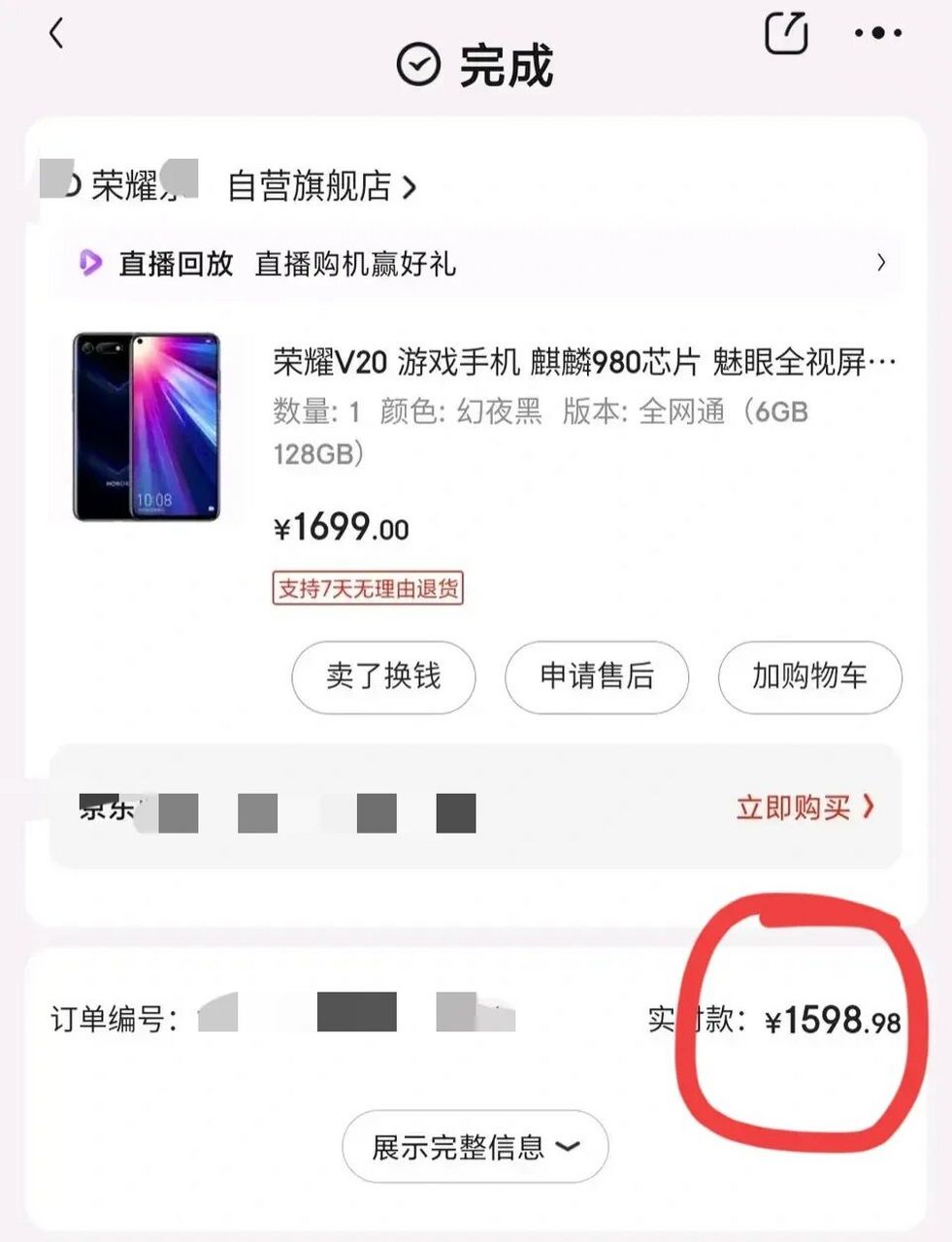
Task: Tap the arrow next to 立即购买
Action: 871,807
